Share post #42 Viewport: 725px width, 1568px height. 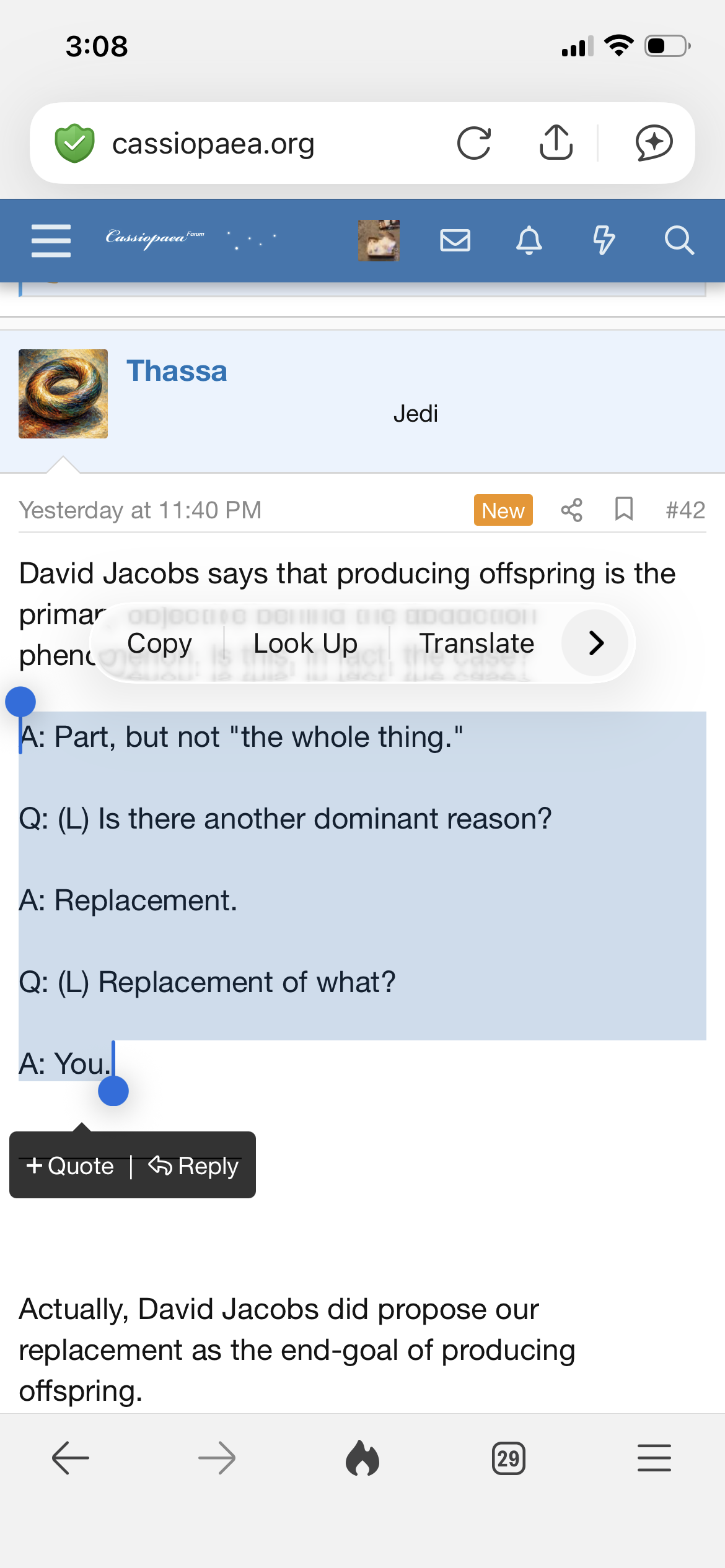pyautogui.click(x=571, y=510)
